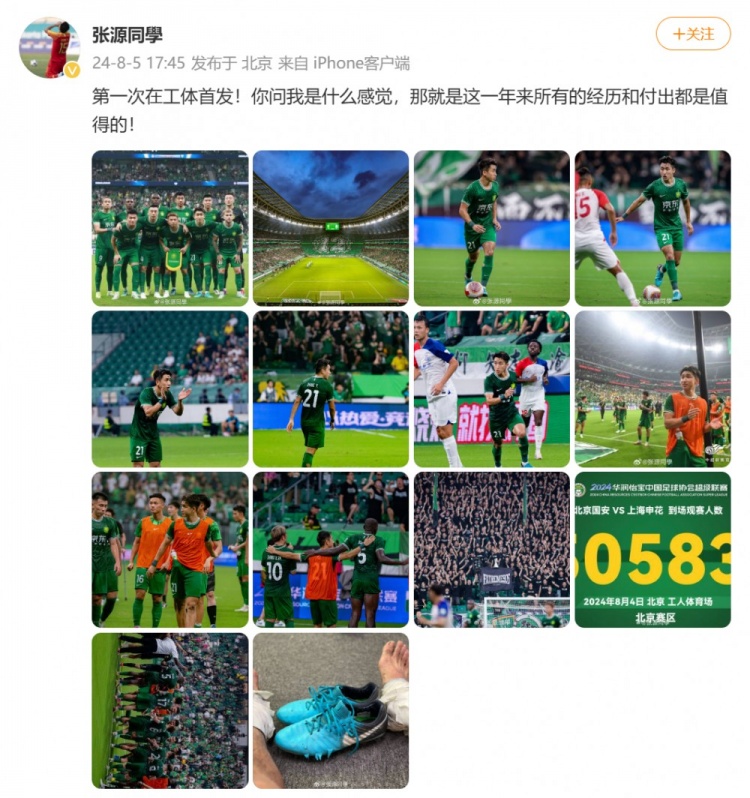View photo of players in orange bibs walking
Screen dimensions: 750x798
[170, 549]
